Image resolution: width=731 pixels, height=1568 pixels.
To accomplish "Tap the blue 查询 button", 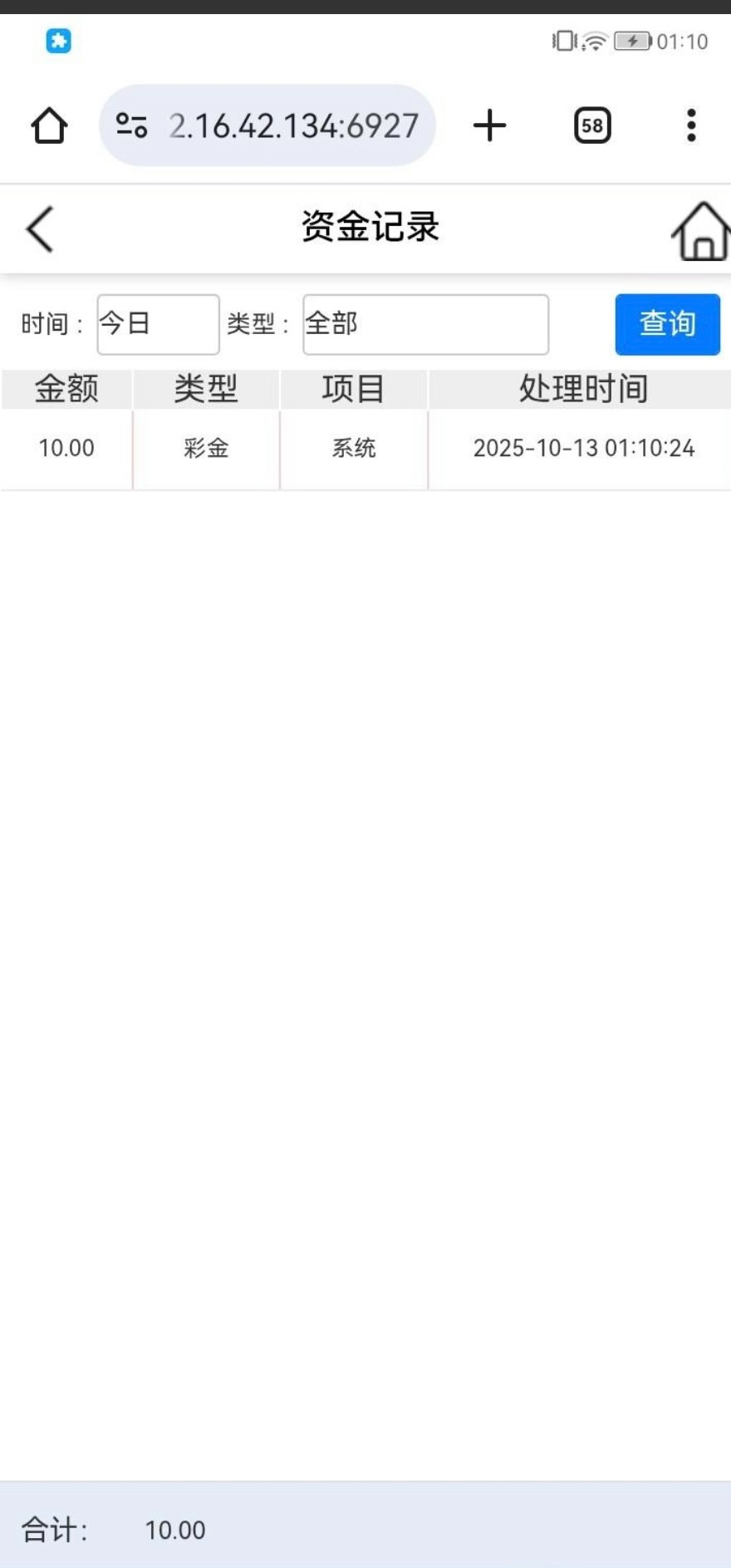I will [667, 324].
